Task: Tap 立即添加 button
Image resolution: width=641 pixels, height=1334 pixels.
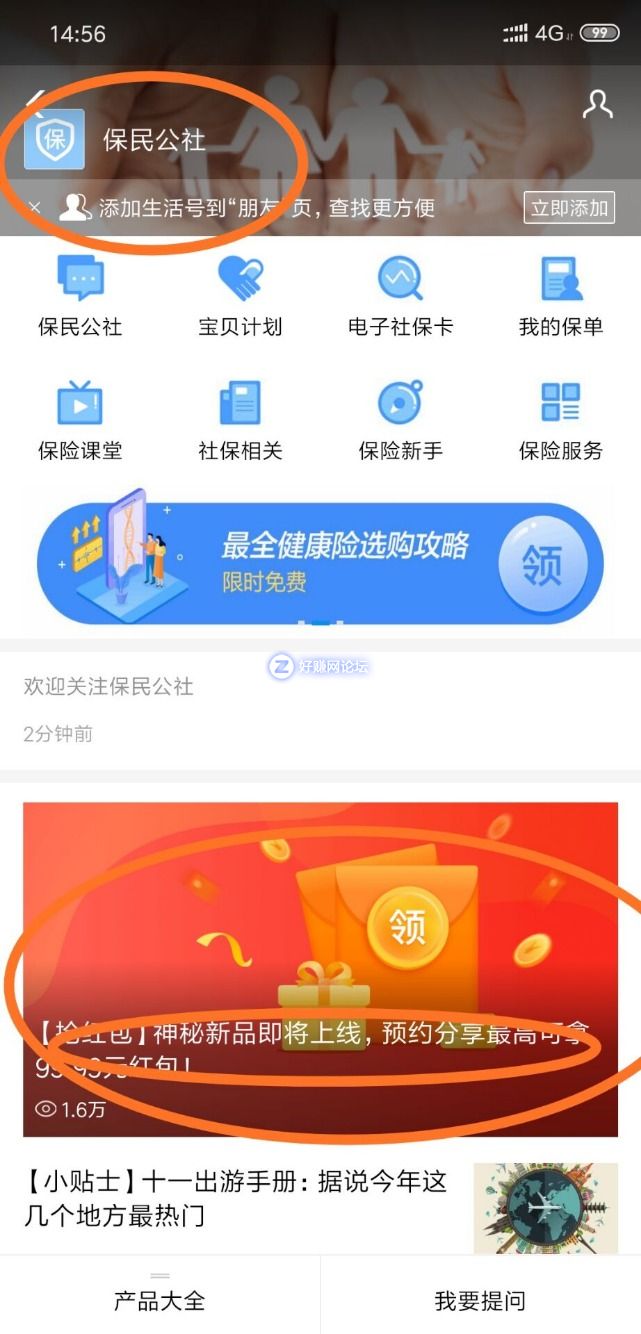Action: tap(569, 208)
